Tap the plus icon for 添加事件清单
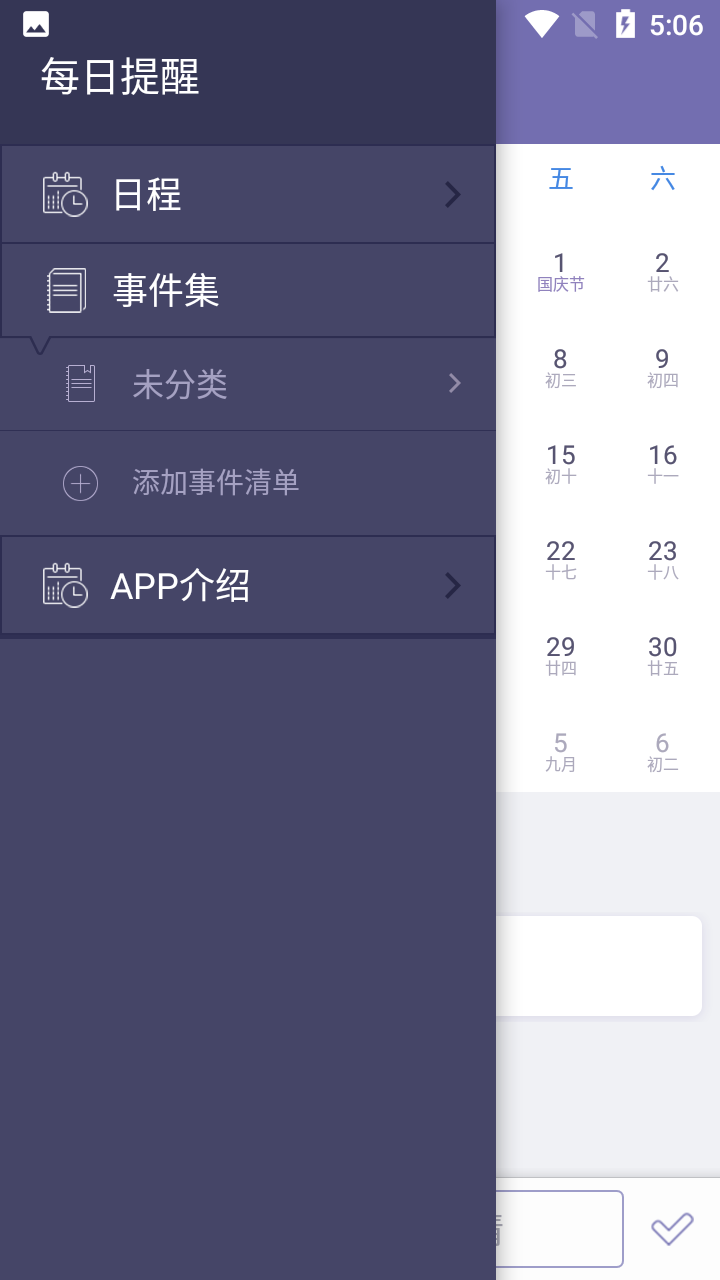 tap(80, 483)
